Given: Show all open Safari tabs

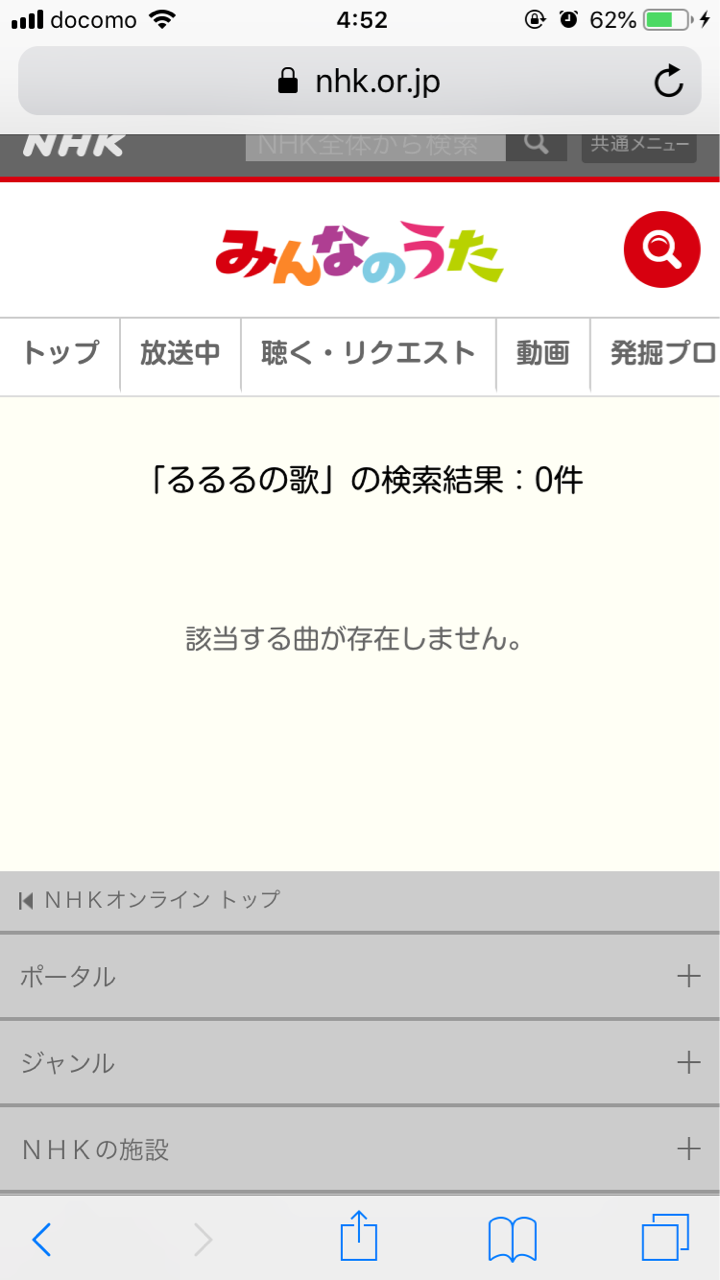Looking at the screenshot, I should (x=665, y=1239).
